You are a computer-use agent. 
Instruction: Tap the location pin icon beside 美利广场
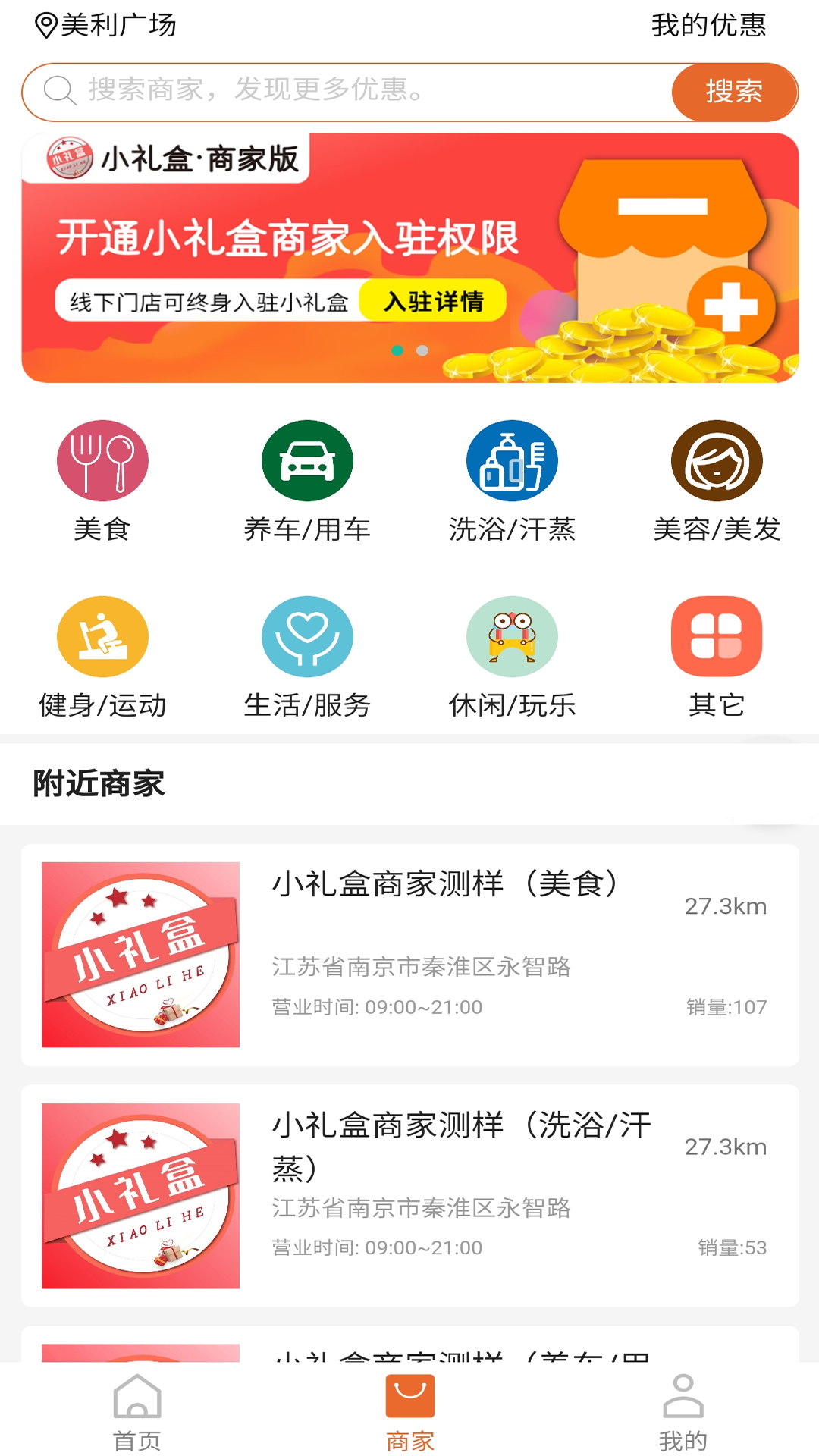point(45,25)
